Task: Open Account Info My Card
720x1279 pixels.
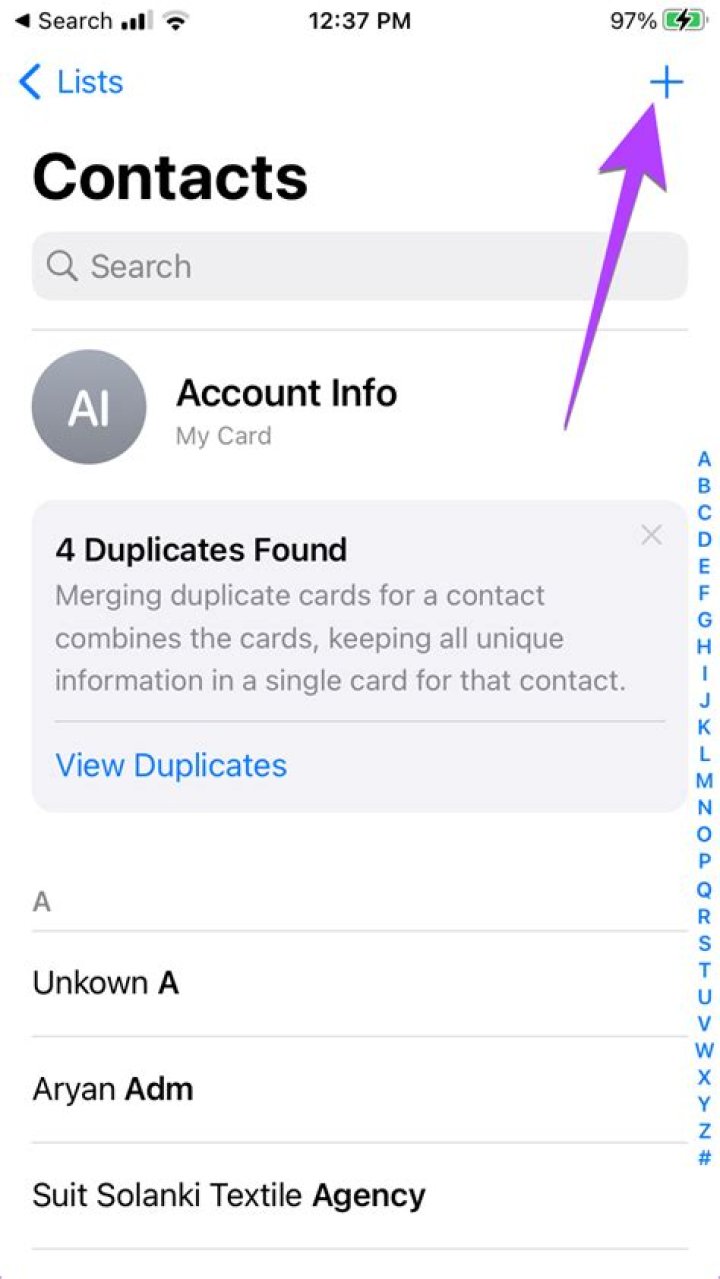Action: [x=285, y=407]
